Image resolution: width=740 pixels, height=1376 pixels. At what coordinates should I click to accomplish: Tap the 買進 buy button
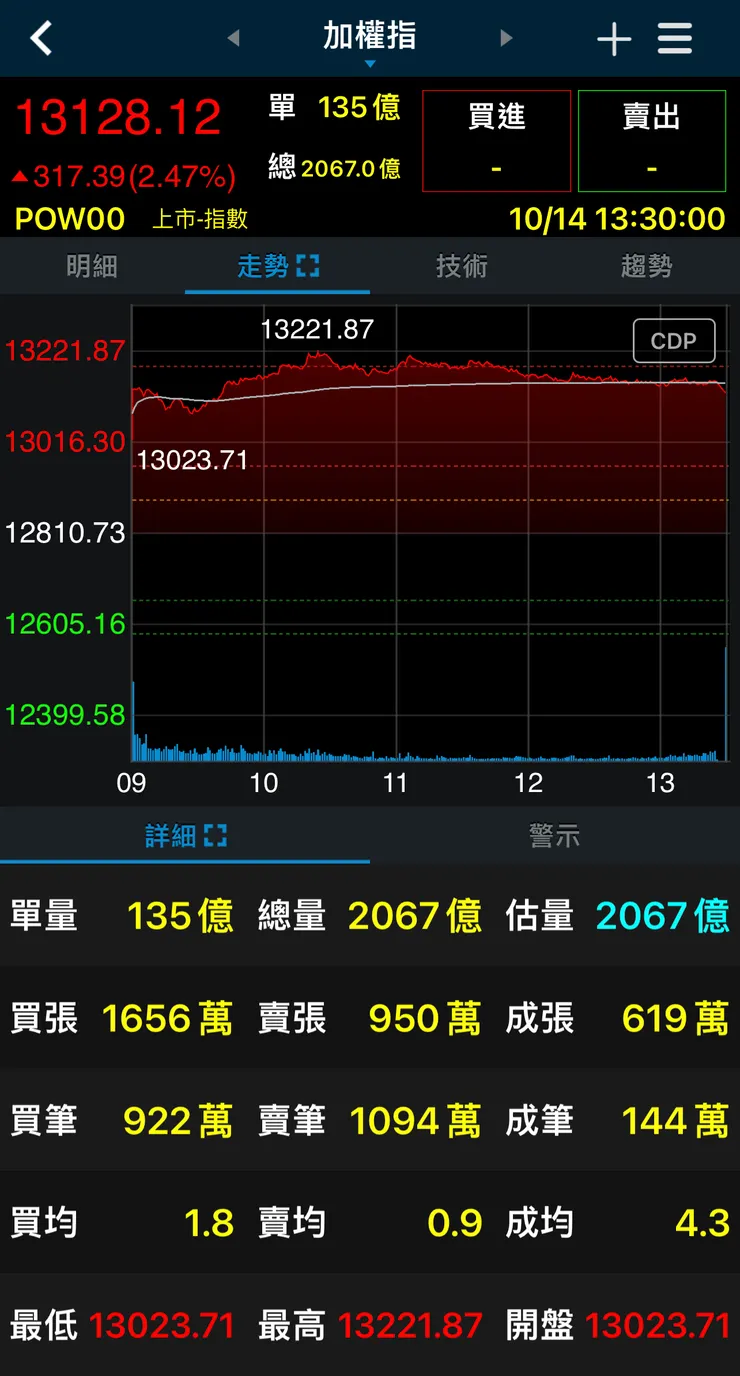496,140
